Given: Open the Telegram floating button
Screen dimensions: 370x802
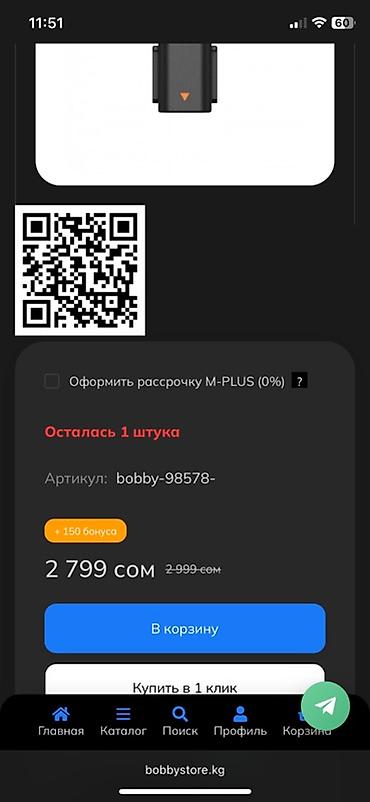Looking at the screenshot, I should (325, 706).
